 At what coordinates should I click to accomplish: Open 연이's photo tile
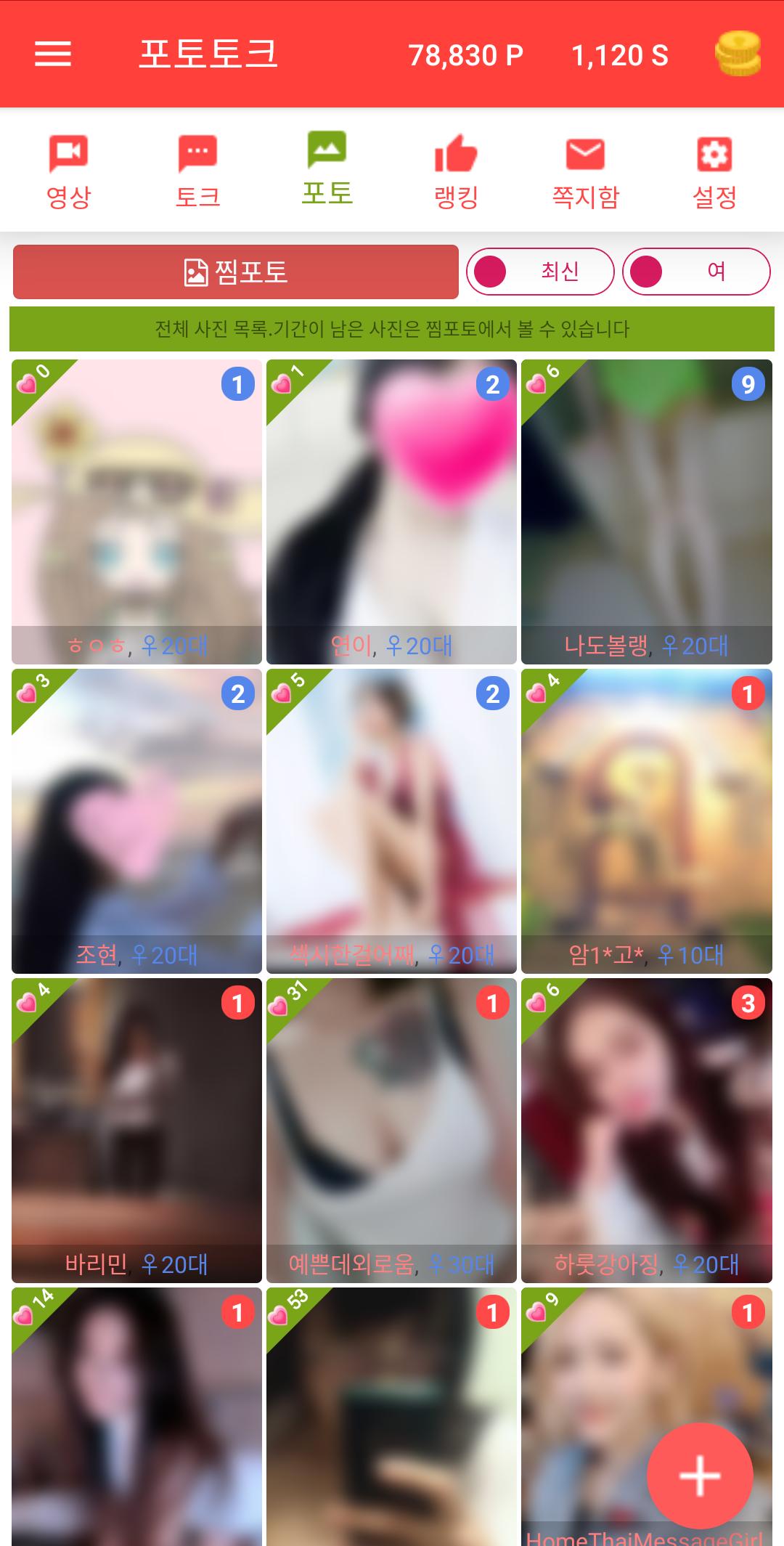pos(391,512)
